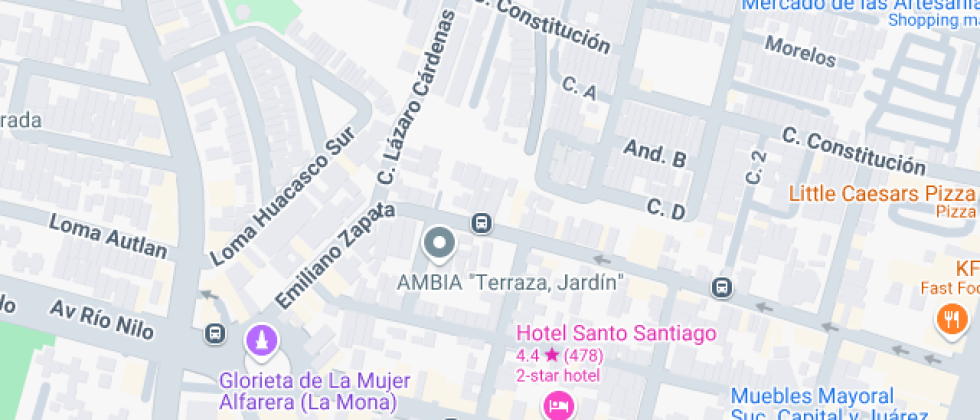The image size is (980, 420).
Task: Select the AMBIA "Terraza, Jardín" map pin
Action: point(439,243)
